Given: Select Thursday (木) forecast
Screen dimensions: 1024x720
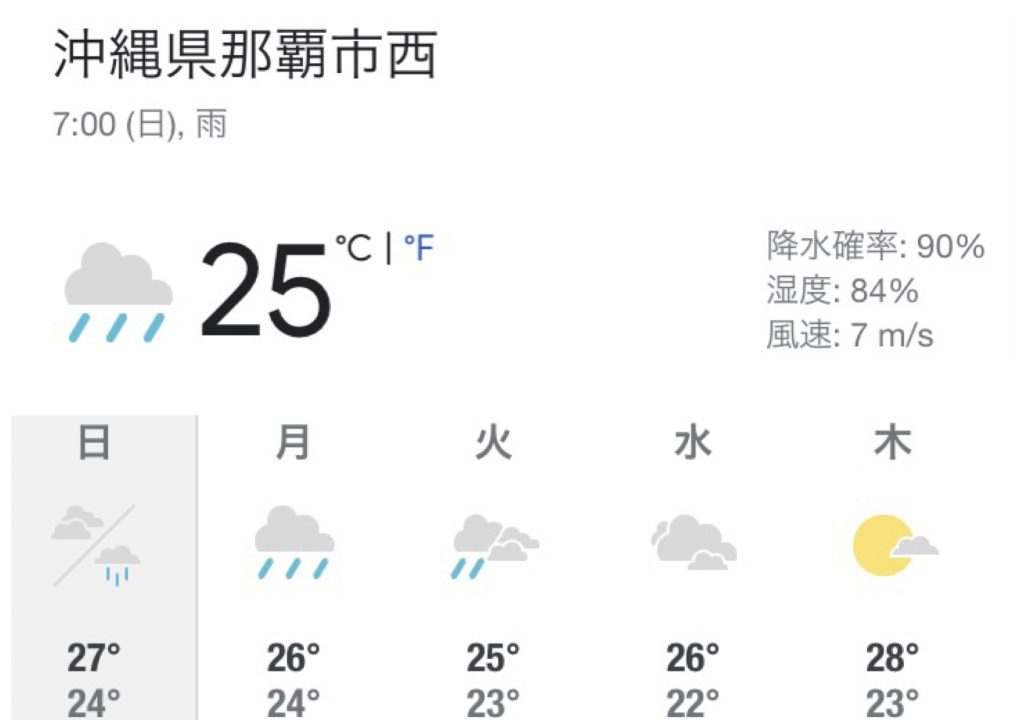Looking at the screenshot, I should click(x=892, y=560).
